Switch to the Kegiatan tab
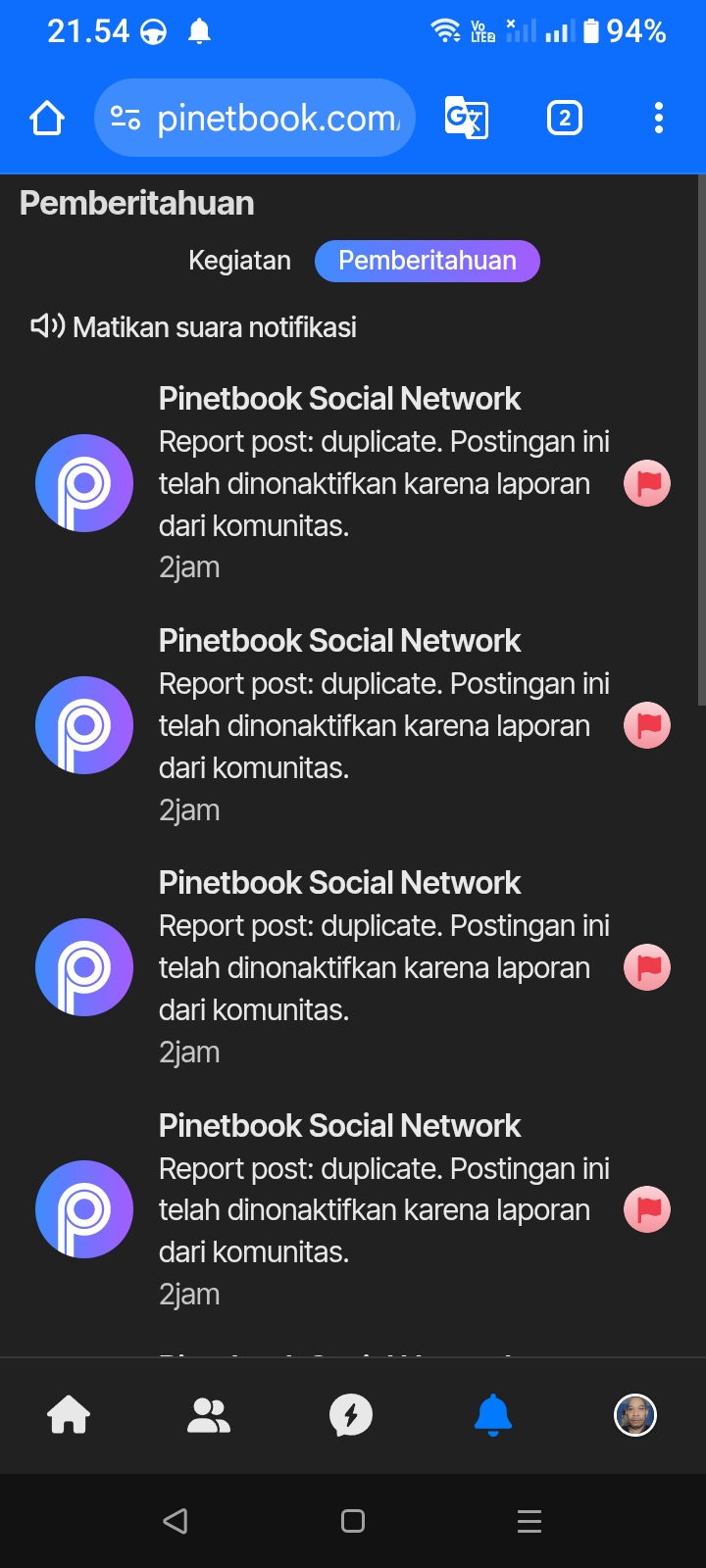The height and width of the screenshot is (1568, 706). click(239, 261)
